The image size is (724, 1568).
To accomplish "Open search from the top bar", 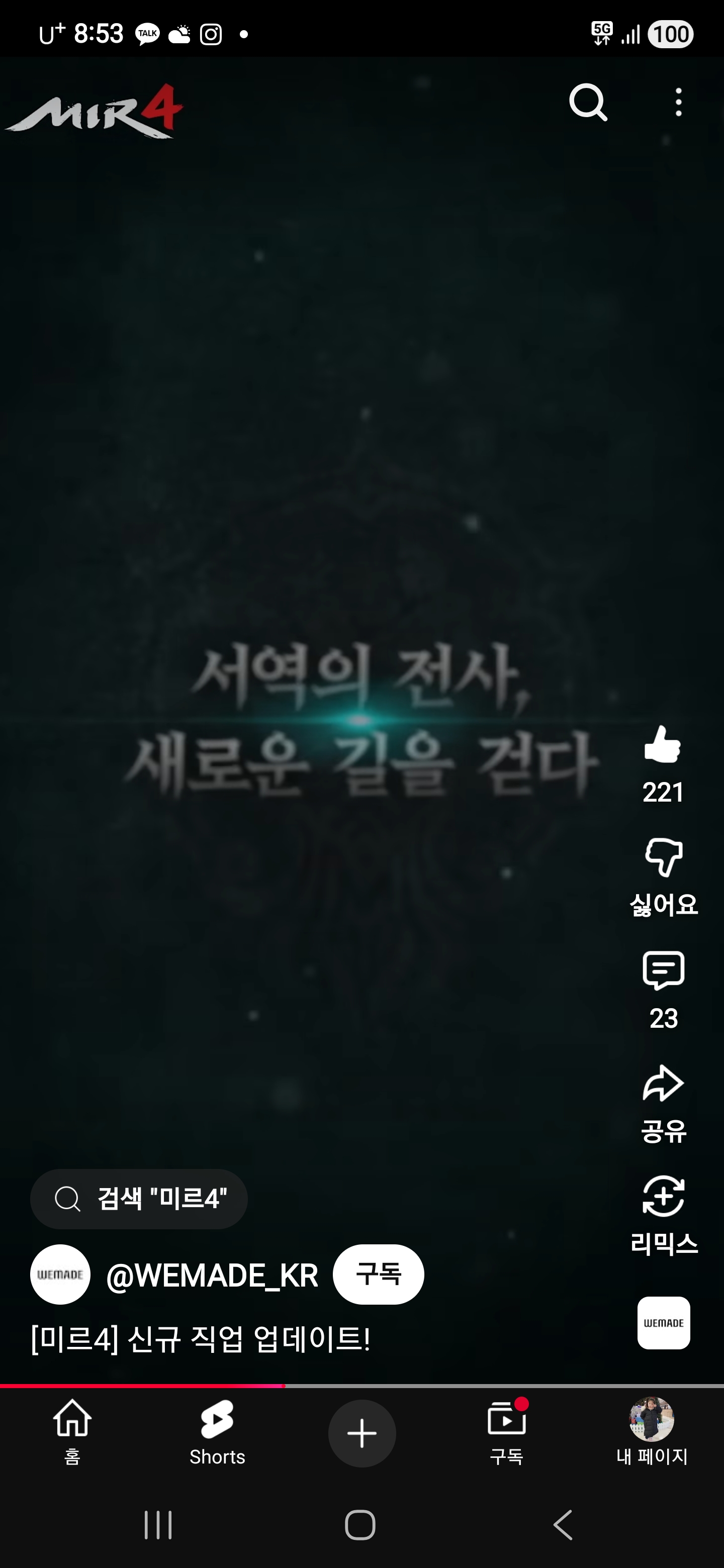I will click(x=588, y=102).
